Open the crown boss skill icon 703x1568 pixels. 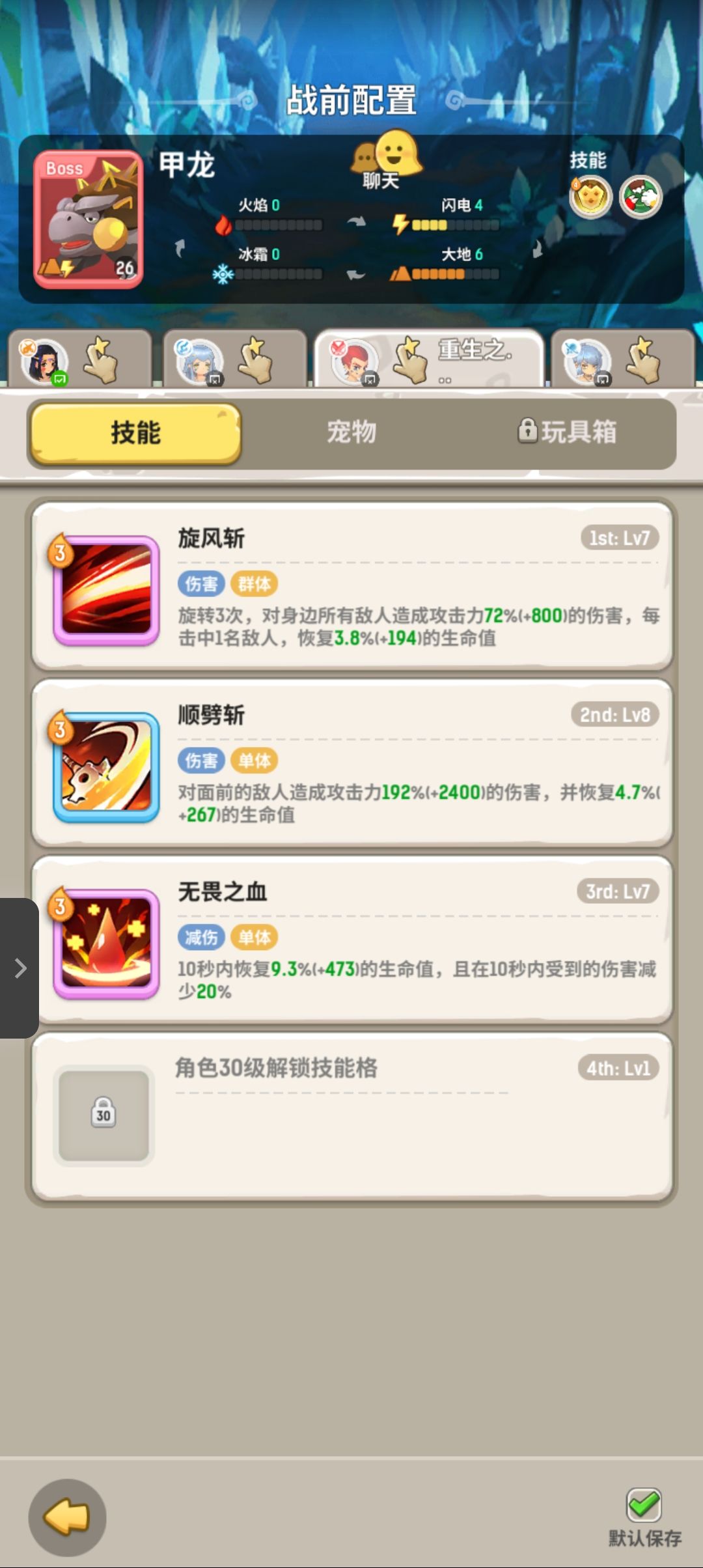pyautogui.click(x=591, y=198)
